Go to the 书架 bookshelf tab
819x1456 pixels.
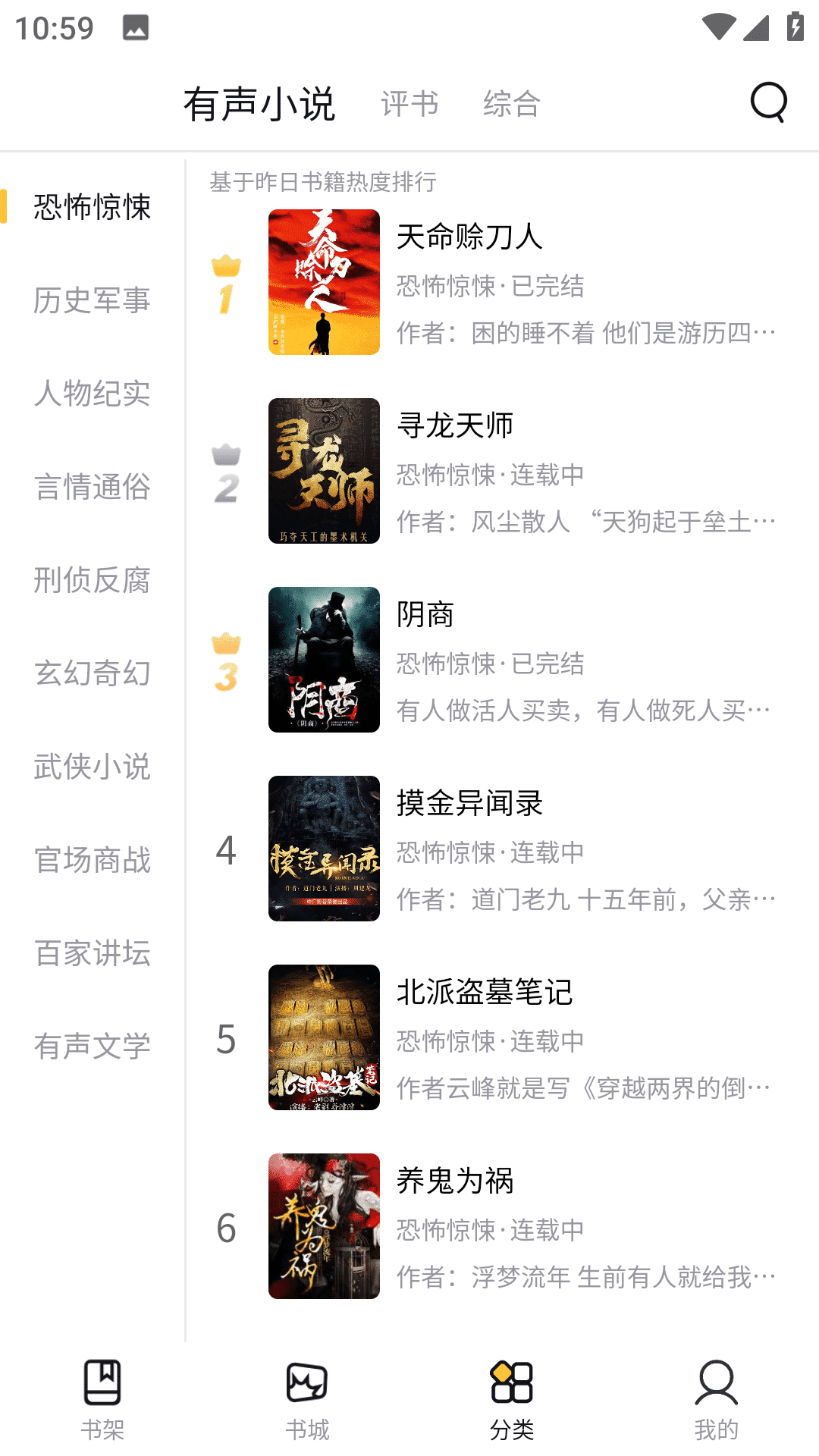102,1400
